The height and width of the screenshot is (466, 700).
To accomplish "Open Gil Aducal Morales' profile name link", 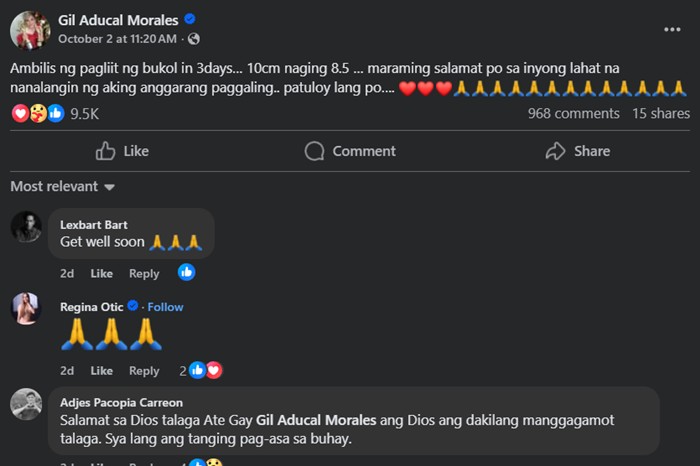I will [118, 20].
